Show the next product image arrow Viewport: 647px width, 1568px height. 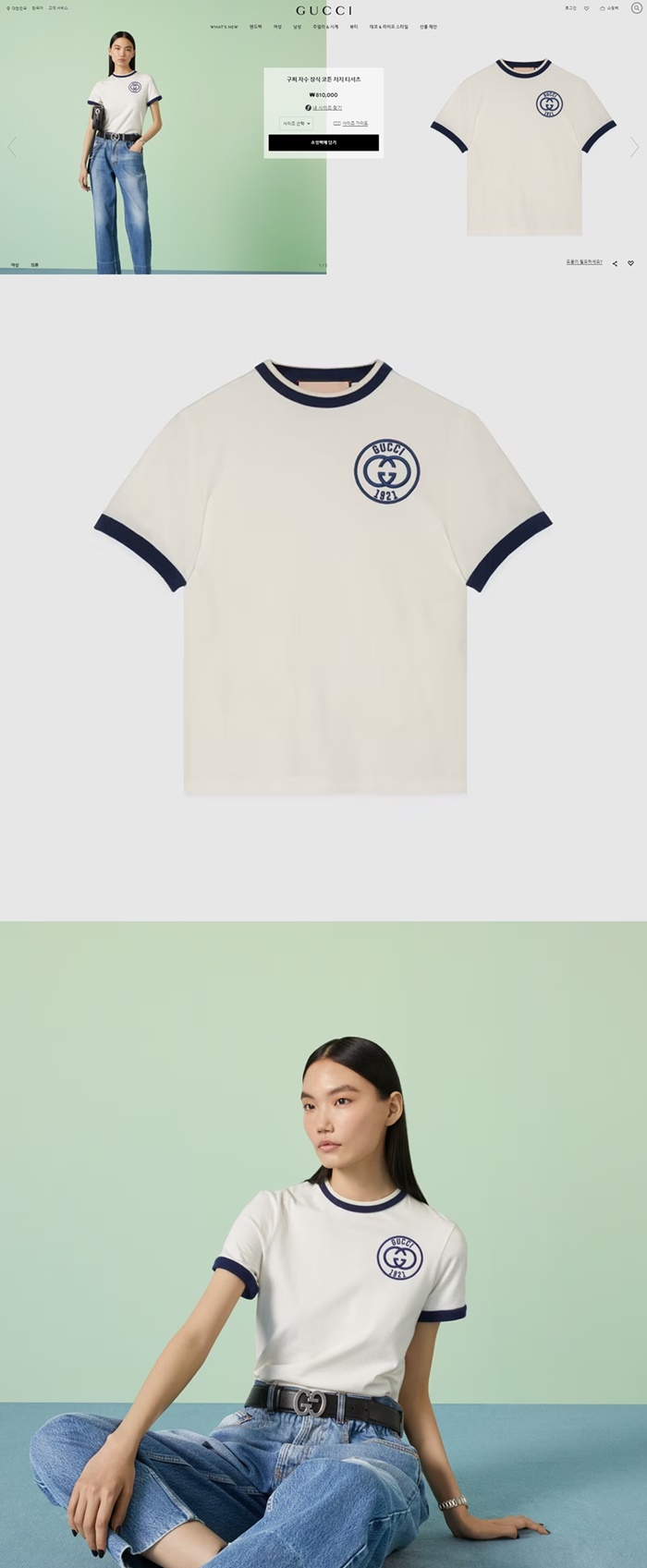pyautogui.click(x=634, y=146)
